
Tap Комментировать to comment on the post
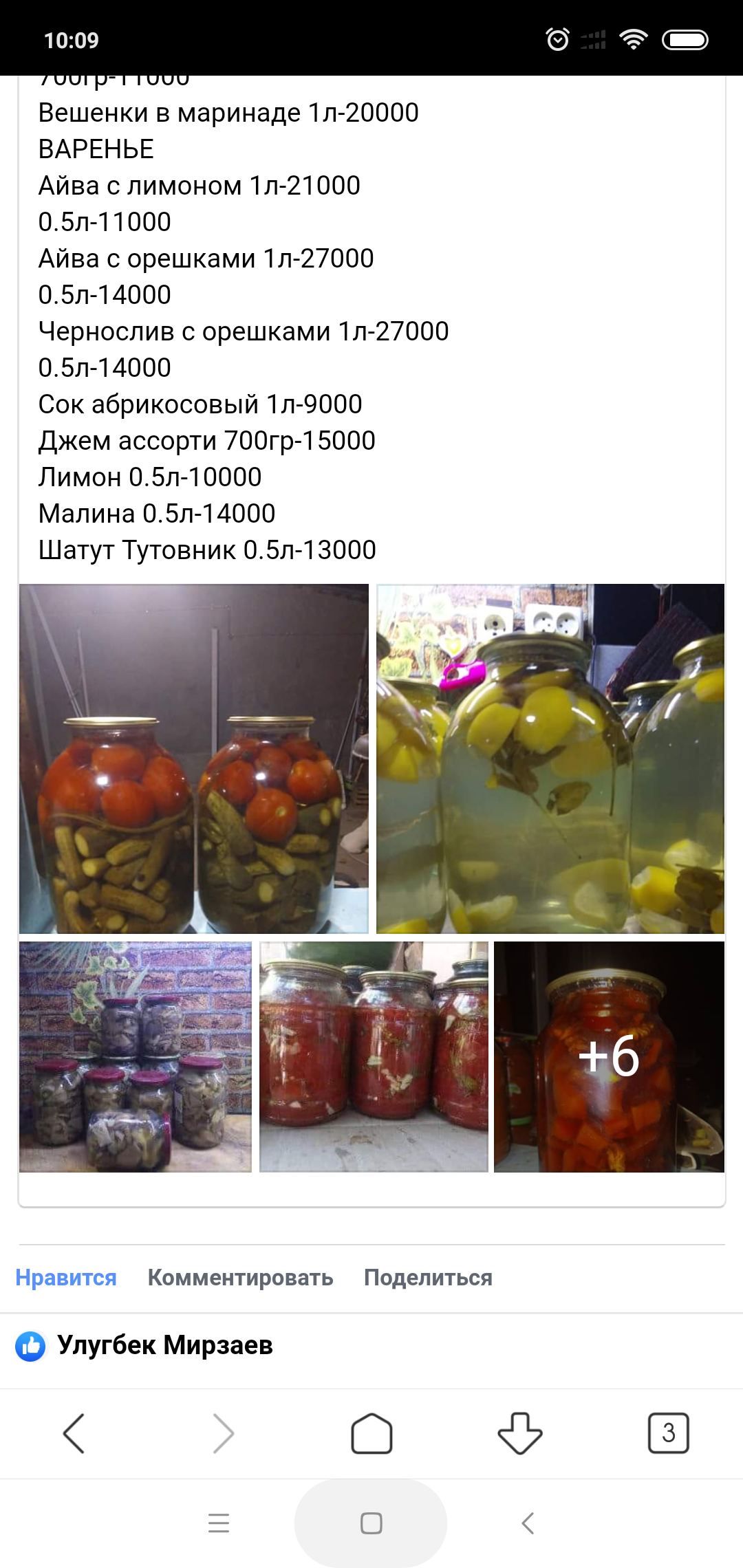240,1278
